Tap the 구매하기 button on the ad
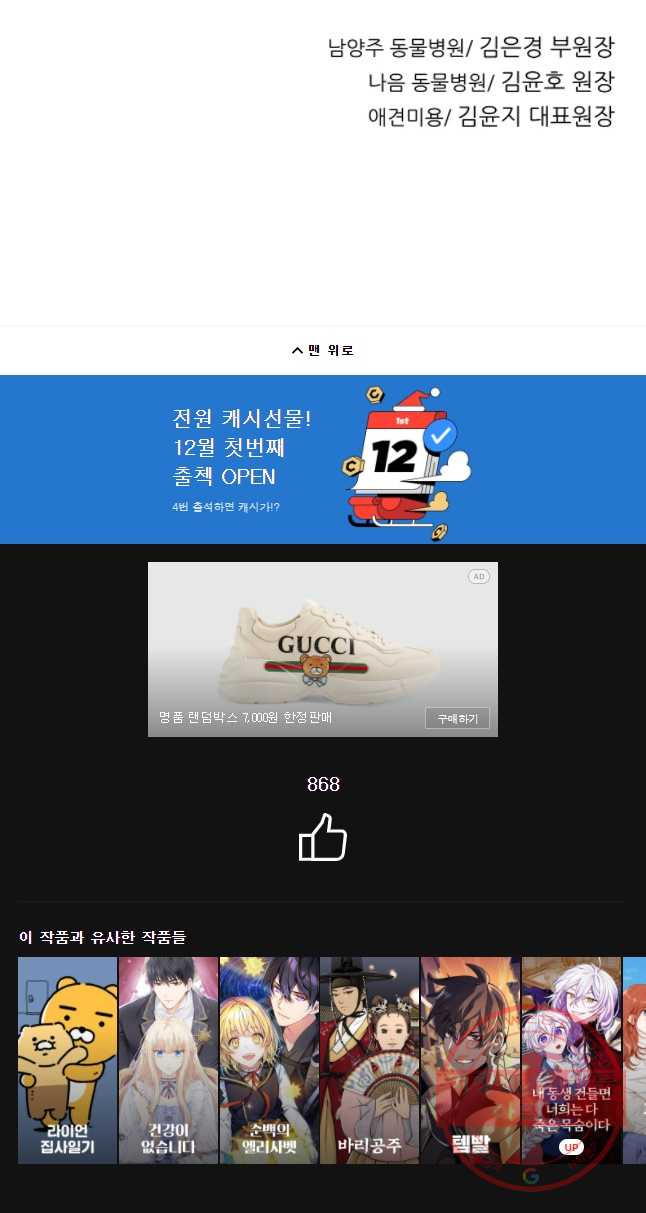 coord(457,718)
